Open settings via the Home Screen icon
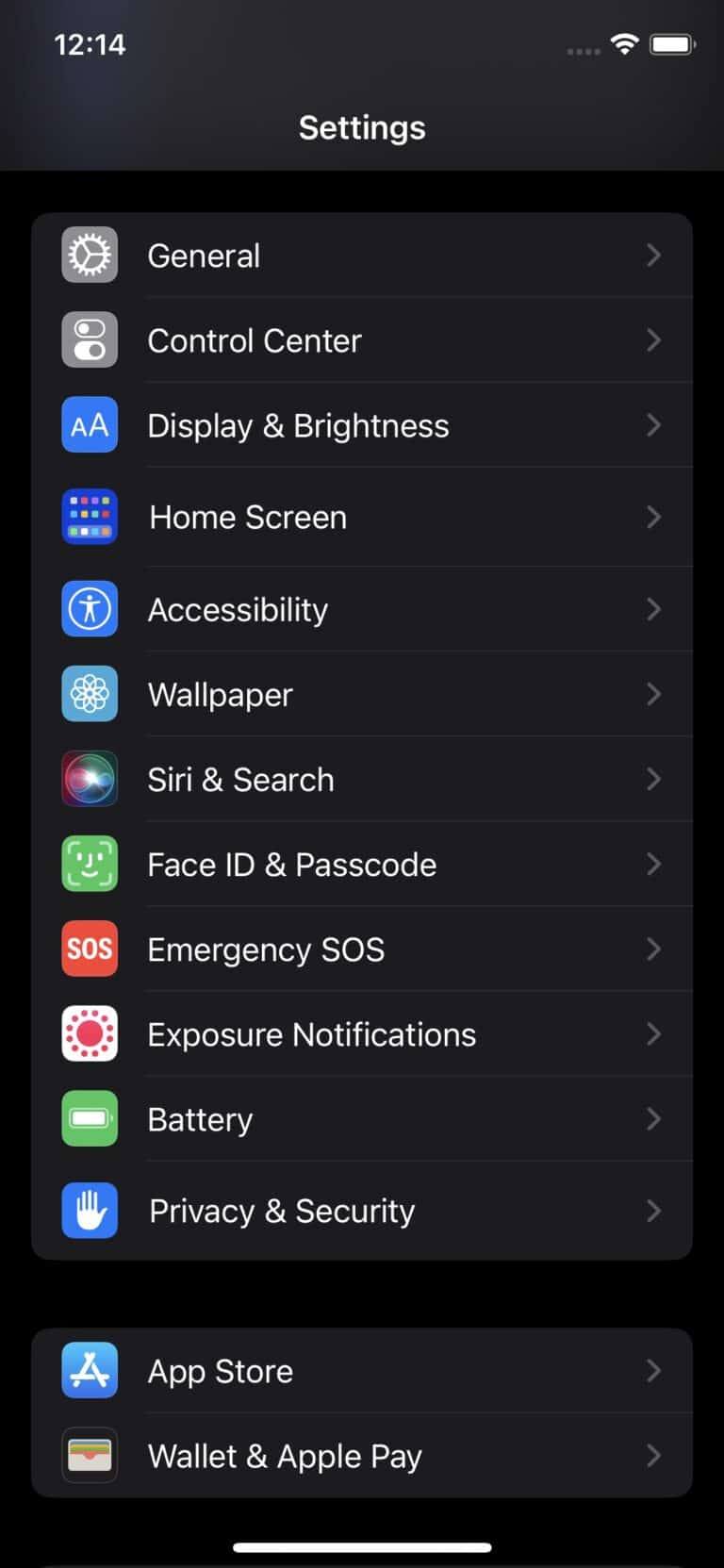 90,517
